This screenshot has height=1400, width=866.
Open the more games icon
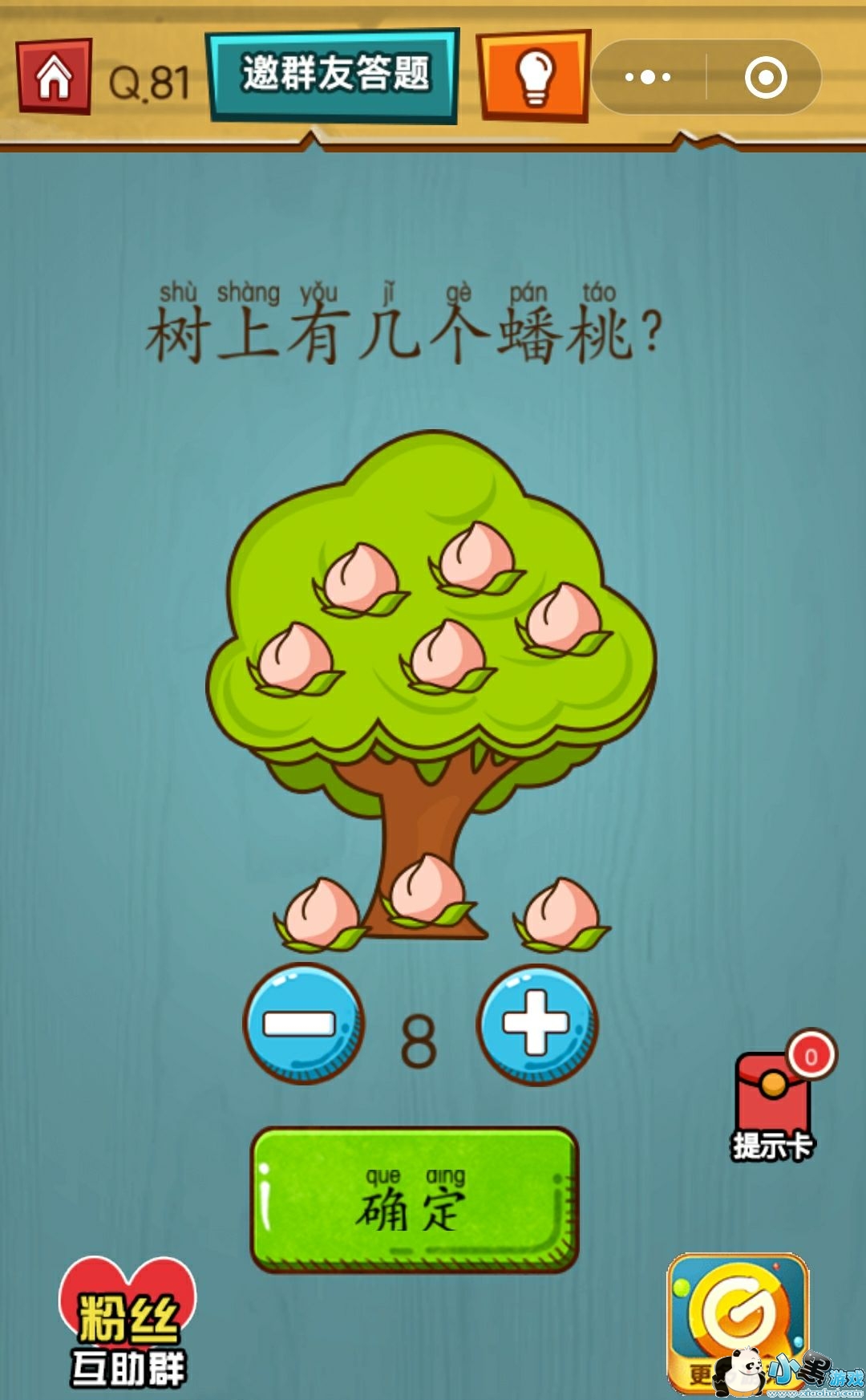coord(738,1324)
